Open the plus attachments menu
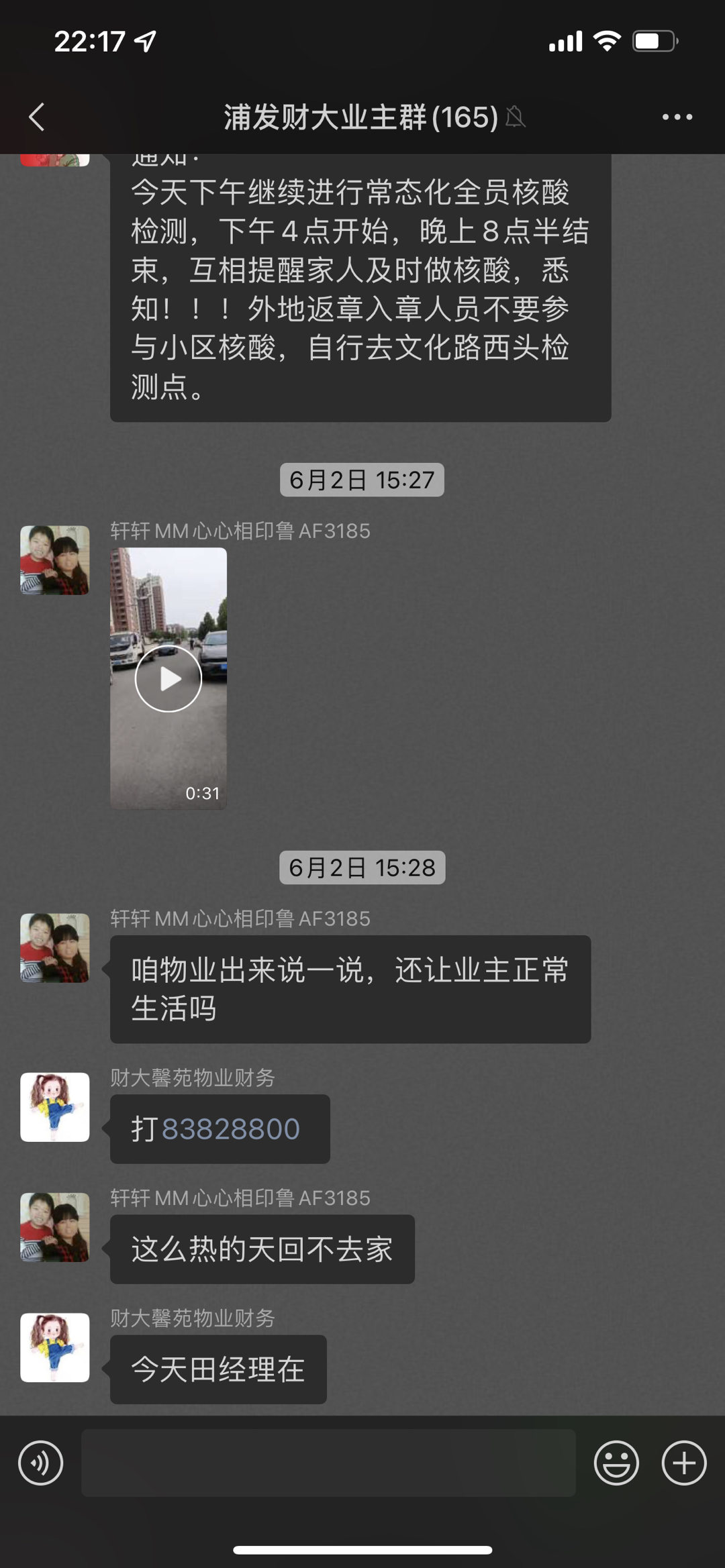Image resolution: width=725 pixels, height=1568 pixels. point(683,1463)
